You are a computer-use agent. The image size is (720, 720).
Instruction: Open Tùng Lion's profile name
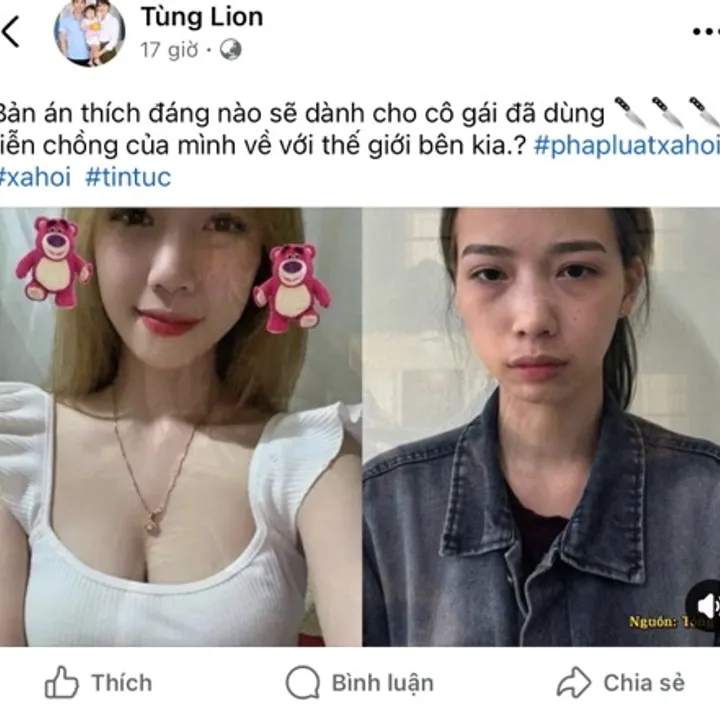click(201, 17)
